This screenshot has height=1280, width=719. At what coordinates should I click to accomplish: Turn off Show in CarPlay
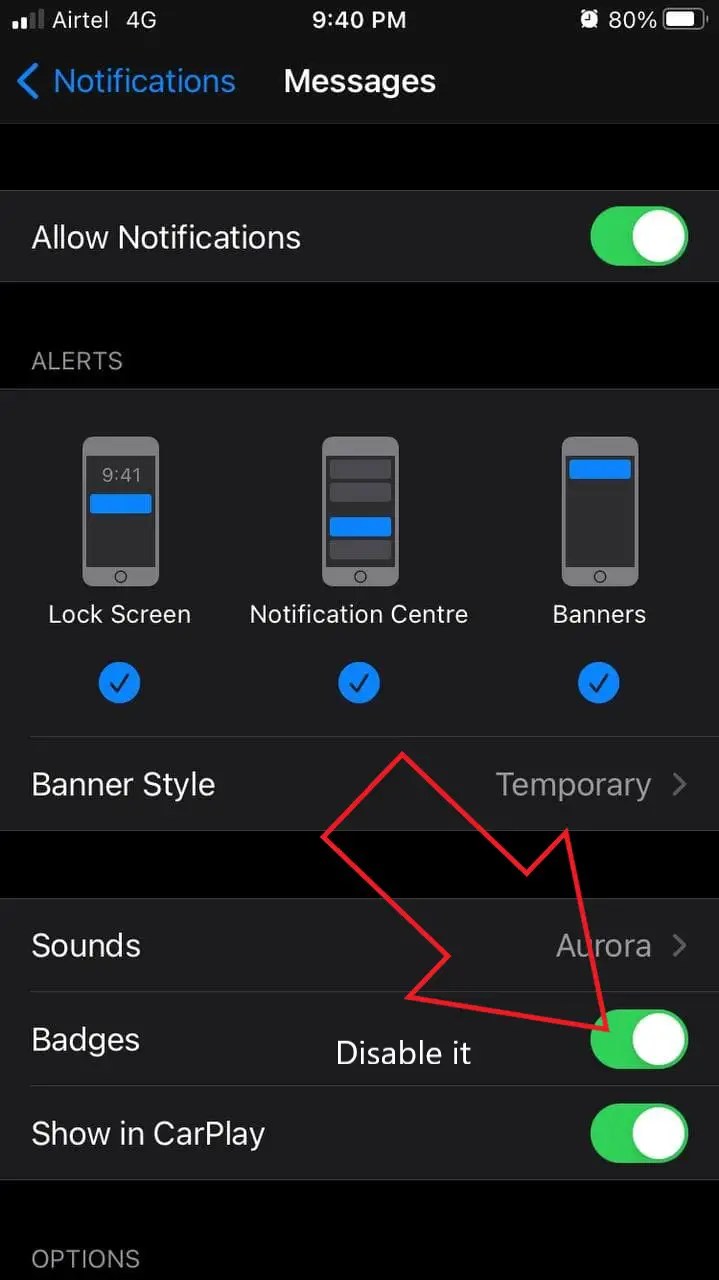click(639, 1134)
